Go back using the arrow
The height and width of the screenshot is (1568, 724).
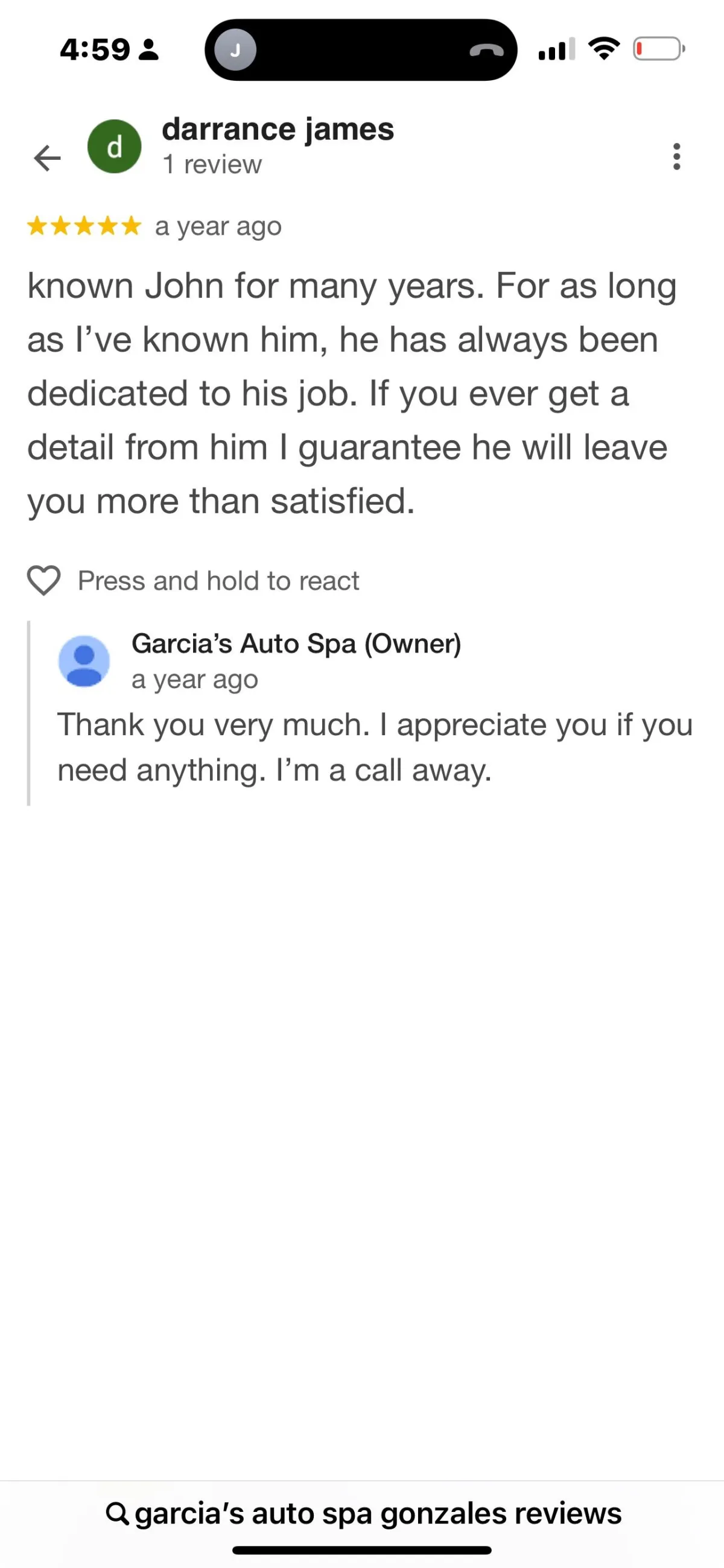click(47, 158)
